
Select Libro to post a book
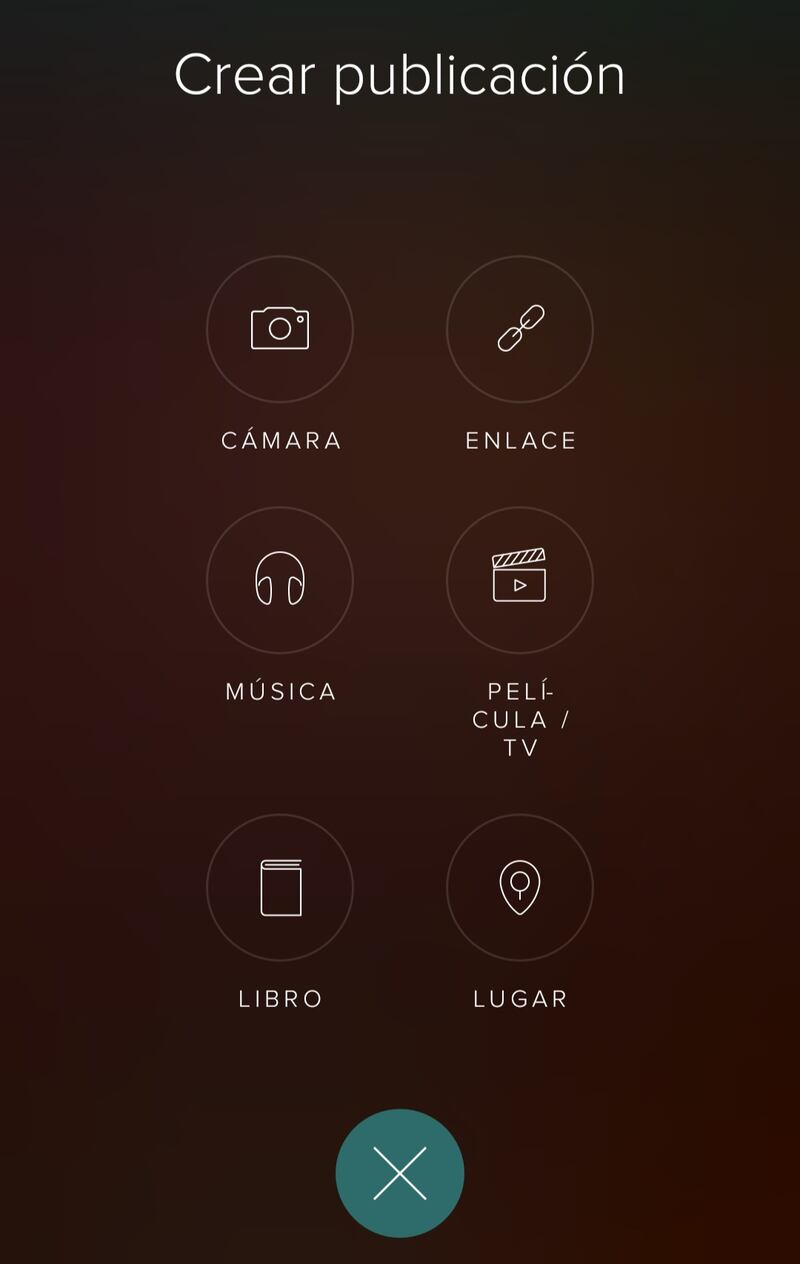[280, 887]
